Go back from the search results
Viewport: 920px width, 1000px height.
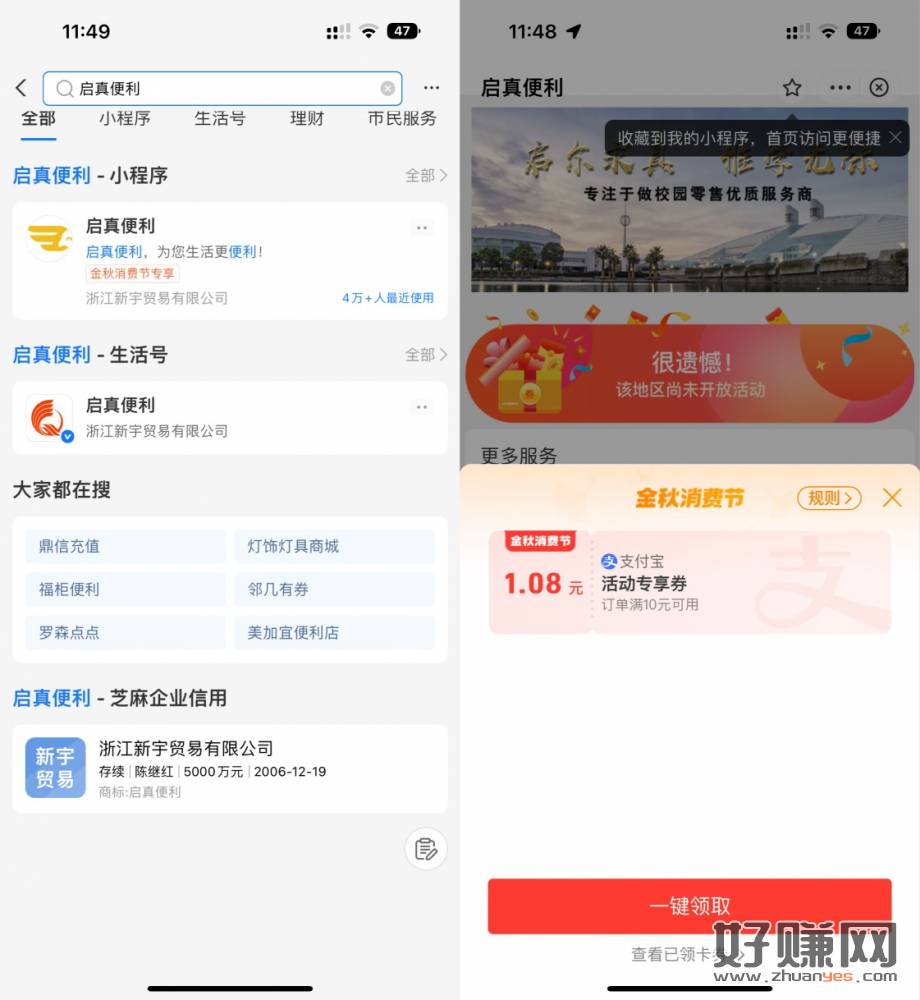pos(21,88)
